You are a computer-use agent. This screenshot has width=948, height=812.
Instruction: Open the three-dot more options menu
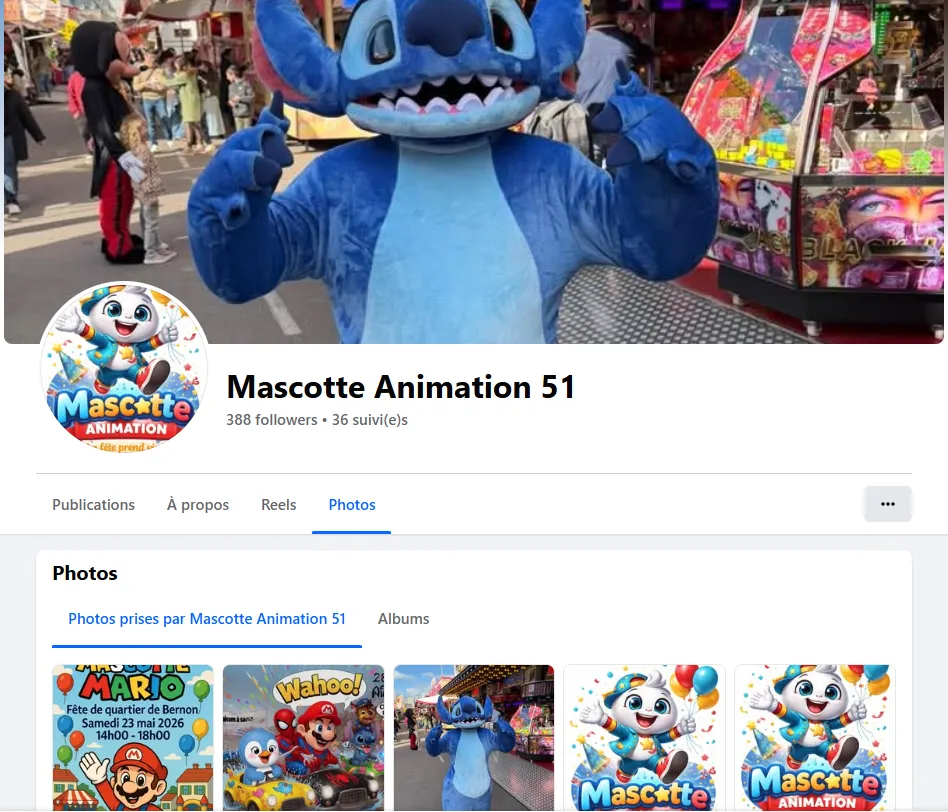tap(888, 504)
